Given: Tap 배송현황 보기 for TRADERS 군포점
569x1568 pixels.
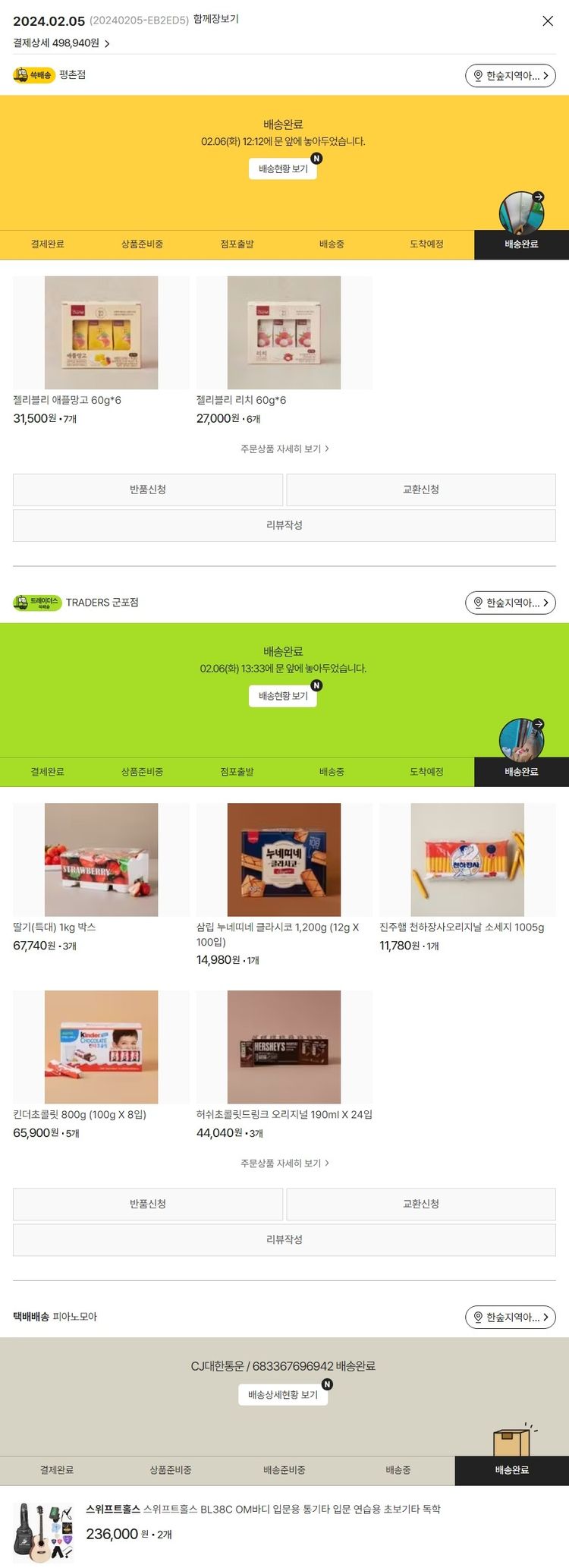Looking at the screenshot, I should (x=282, y=696).
